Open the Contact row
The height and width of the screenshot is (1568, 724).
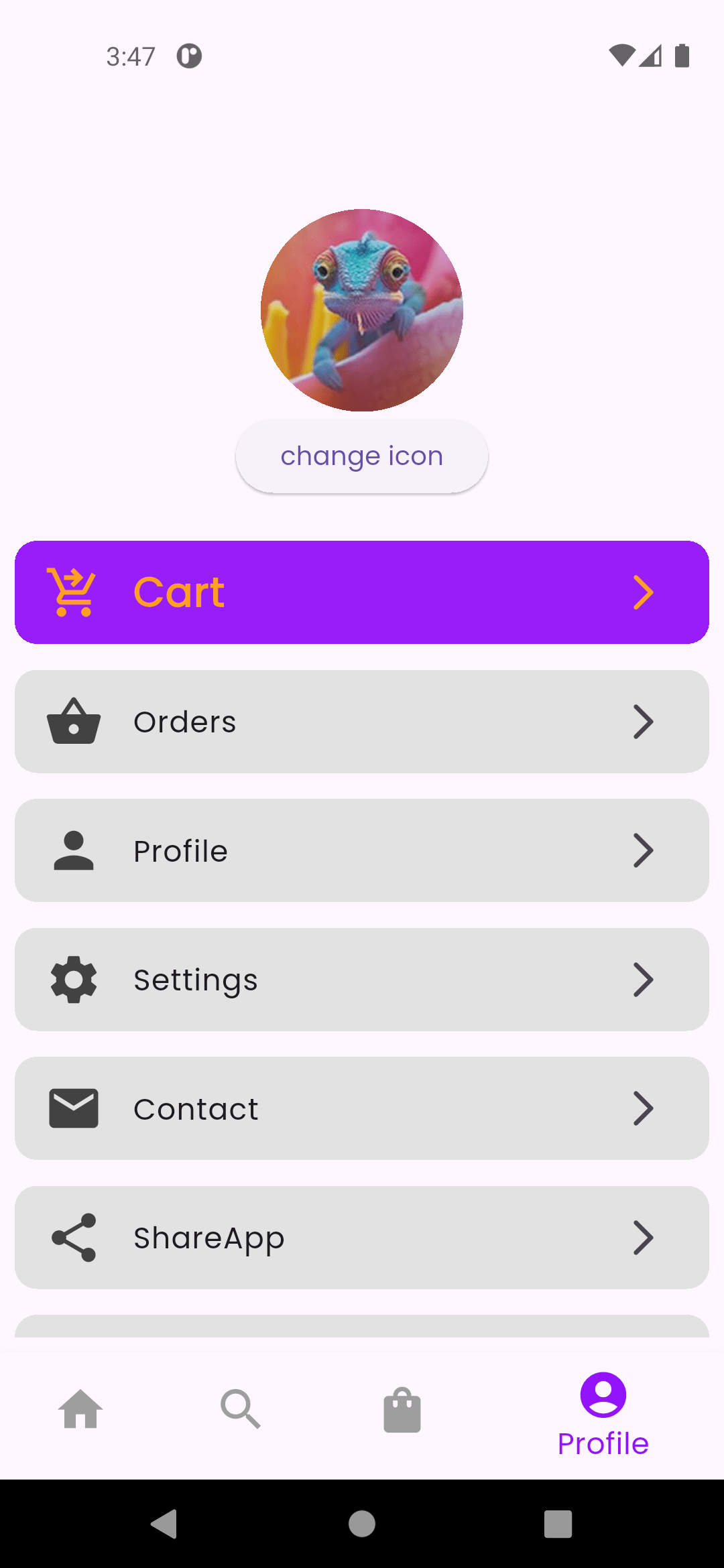point(361,1109)
